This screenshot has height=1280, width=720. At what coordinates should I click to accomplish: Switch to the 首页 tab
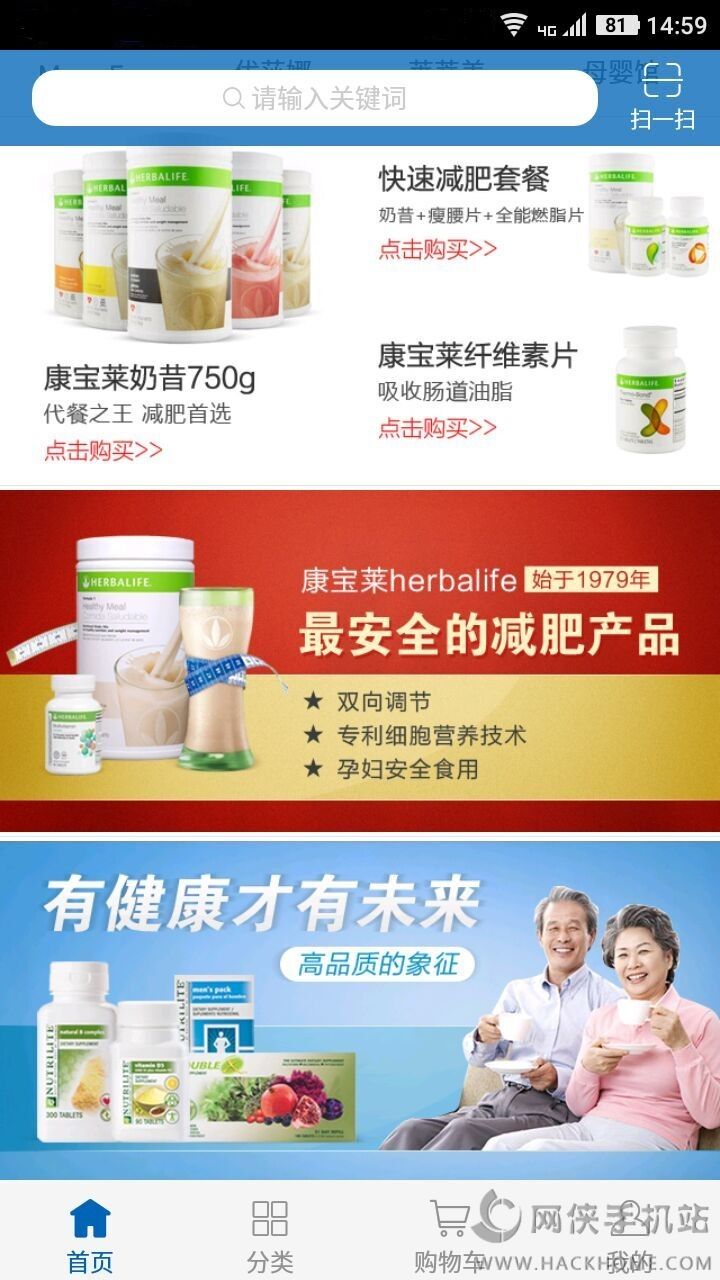click(x=90, y=1235)
